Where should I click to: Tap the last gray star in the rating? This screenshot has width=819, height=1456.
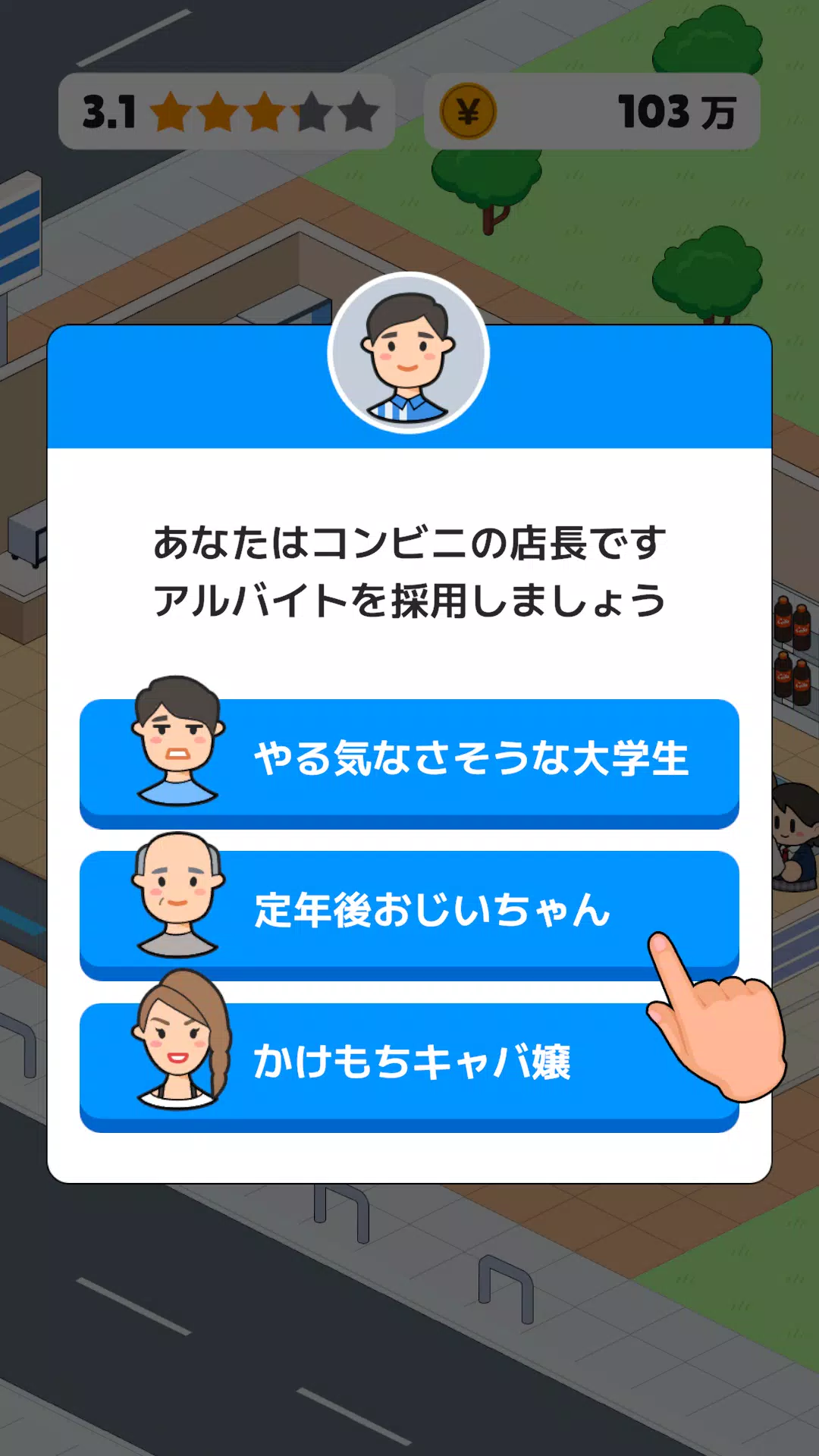[x=356, y=111]
